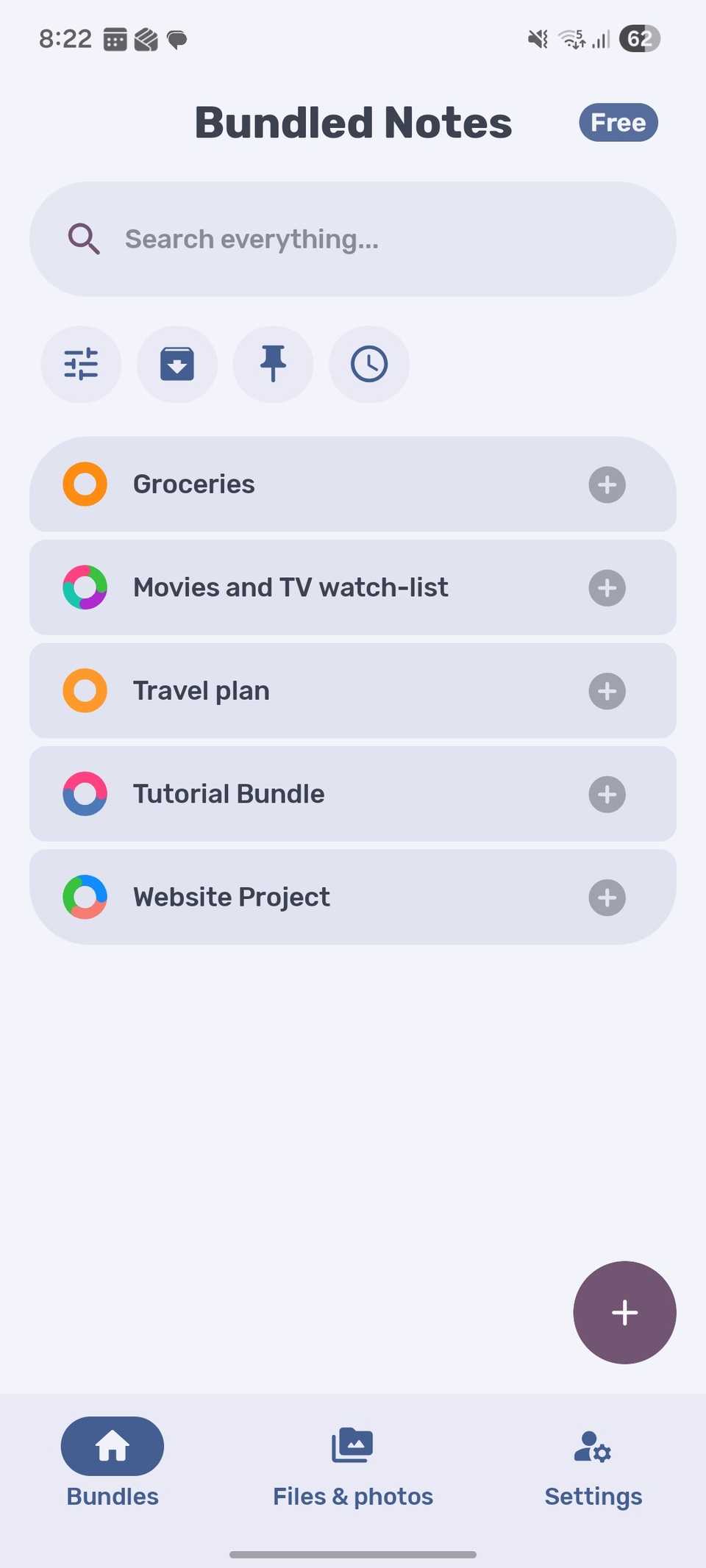The width and height of the screenshot is (706, 1568).
Task: Open the Website Project bundle
Action: click(294, 897)
